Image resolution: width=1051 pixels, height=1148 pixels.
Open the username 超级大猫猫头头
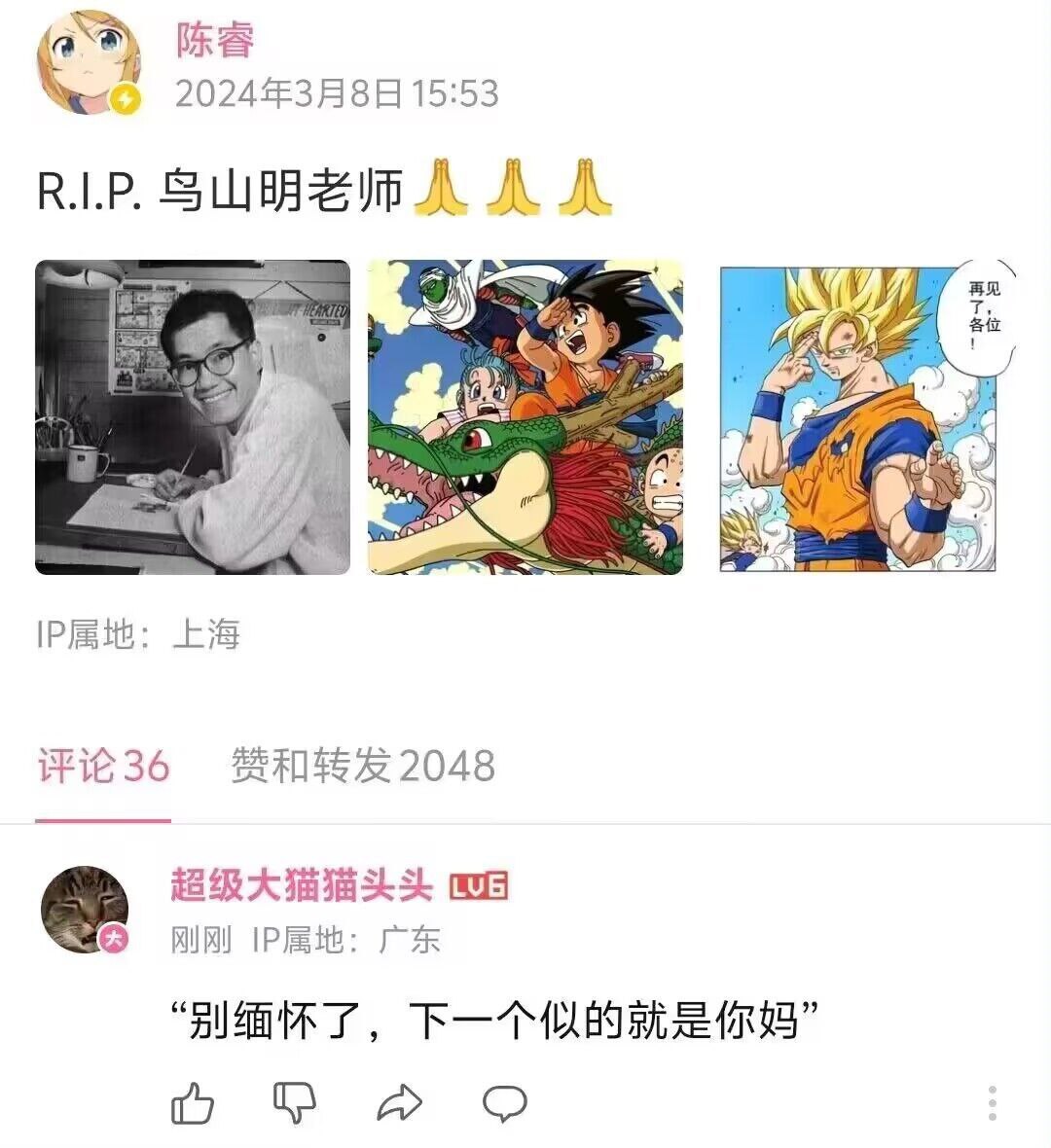click(x=302, y=885)
